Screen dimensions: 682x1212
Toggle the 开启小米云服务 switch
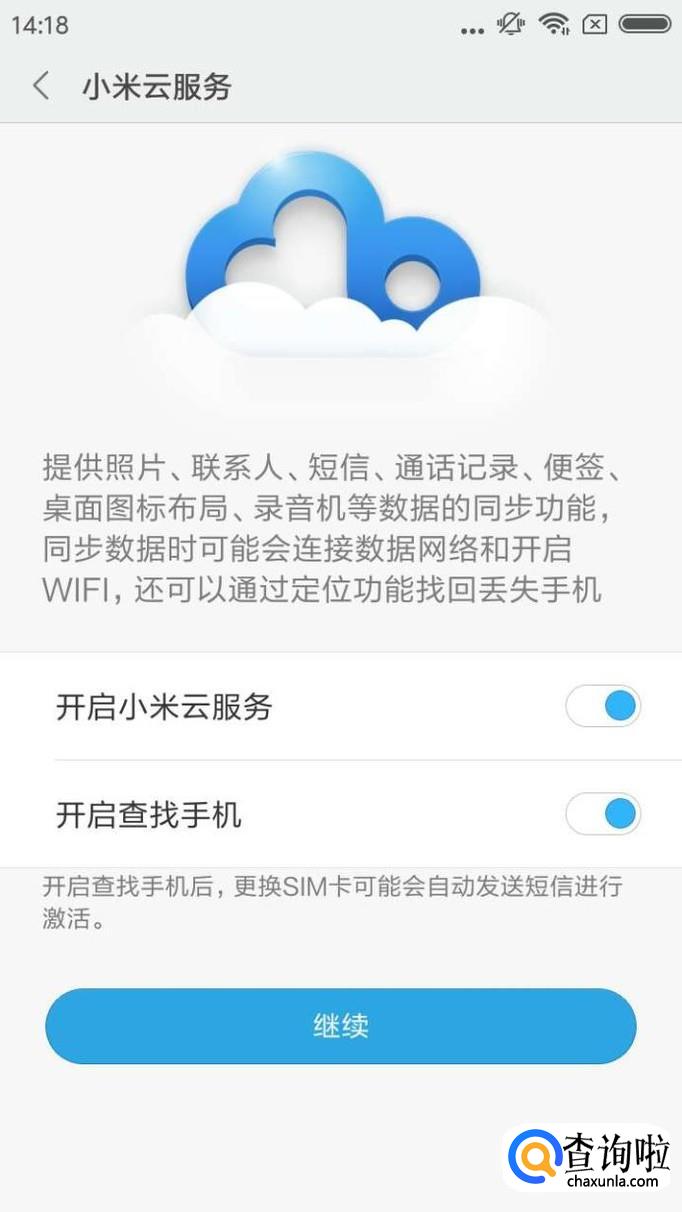pyautogui.click(x=602, y=707)
